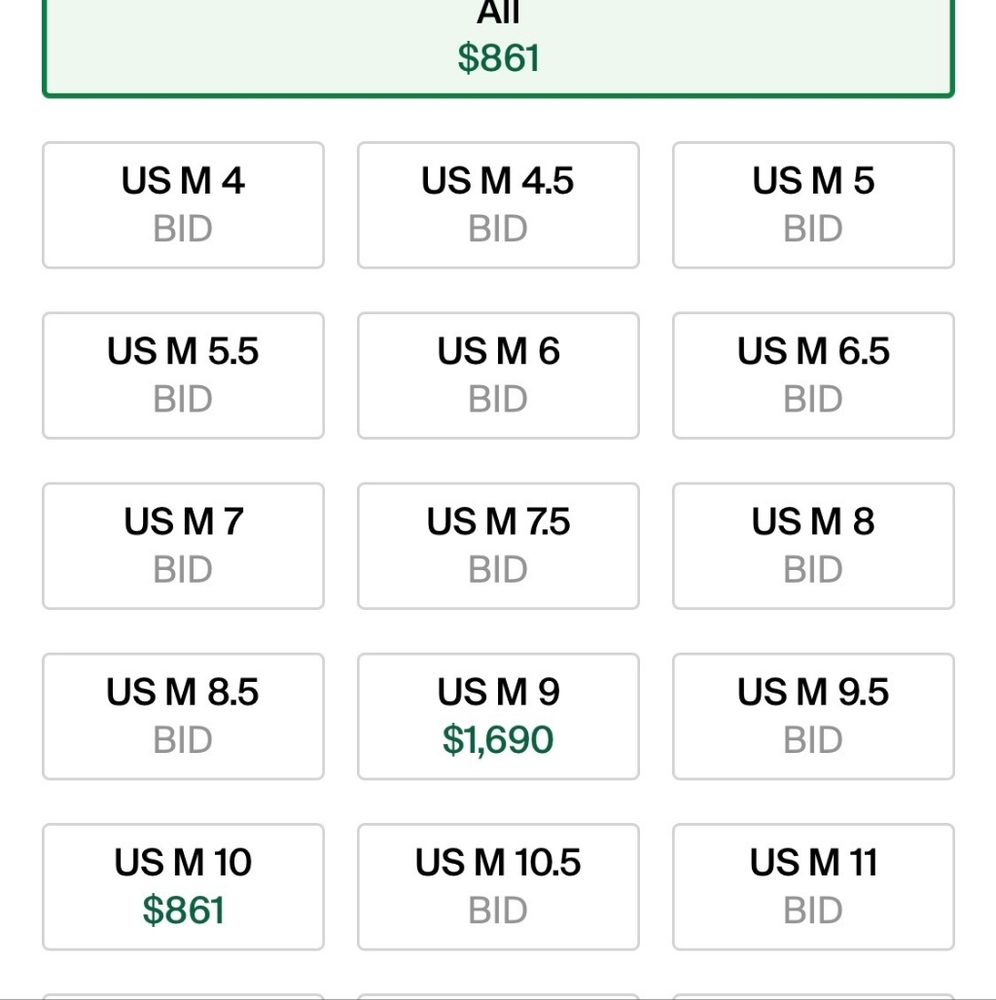Choose the US M 8.5 size
Image resolution: width=996 pixels, height=1000 pixels.
[183, 716]
